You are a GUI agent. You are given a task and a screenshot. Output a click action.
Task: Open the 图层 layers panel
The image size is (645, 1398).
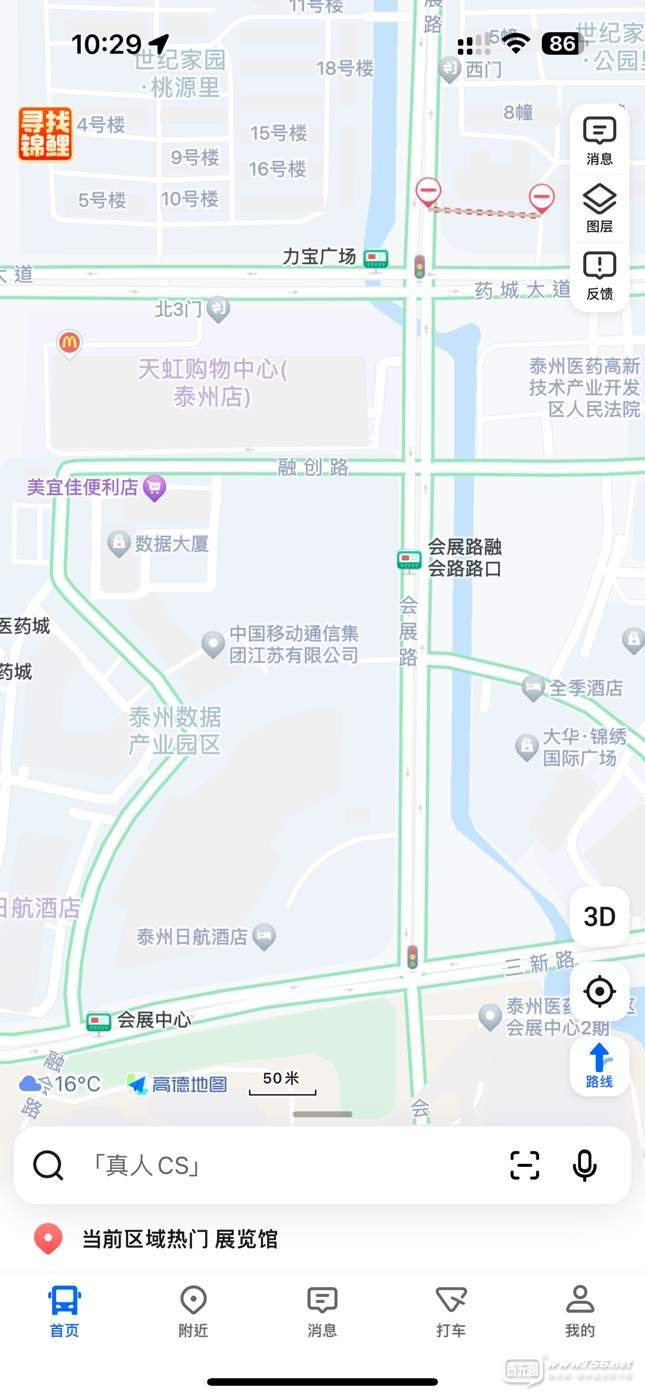pyautogui.click(x=599, y=208)
